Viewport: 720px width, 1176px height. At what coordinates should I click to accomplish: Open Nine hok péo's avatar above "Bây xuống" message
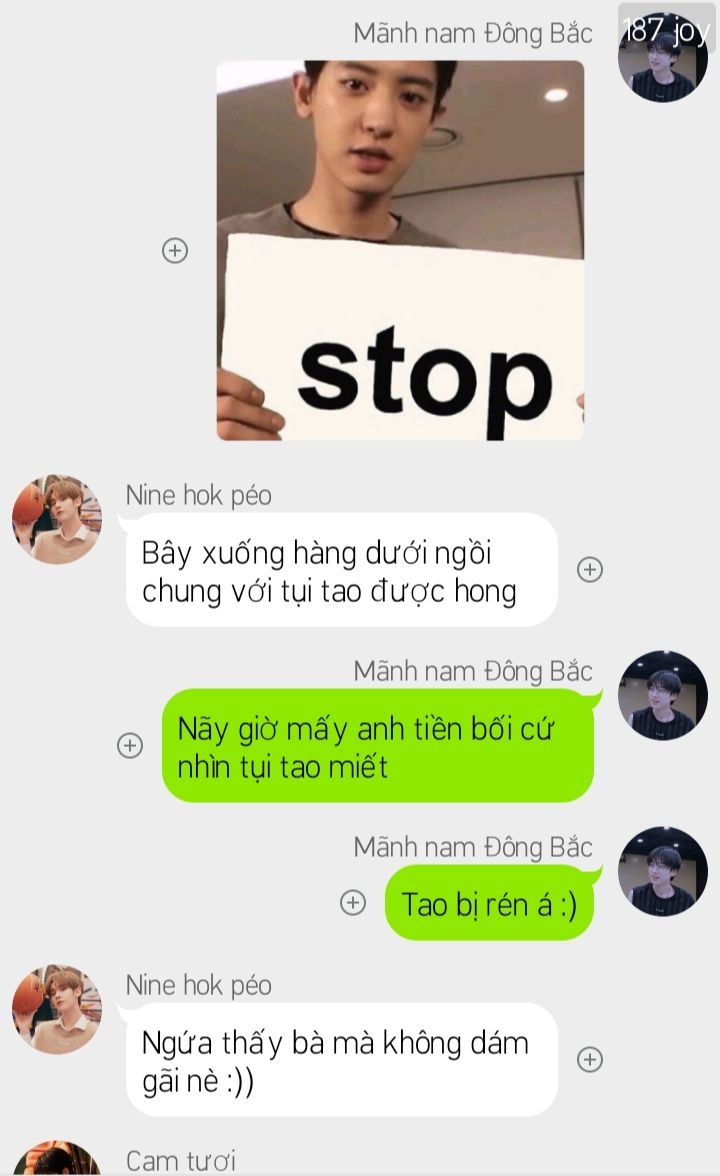[57, 519]
